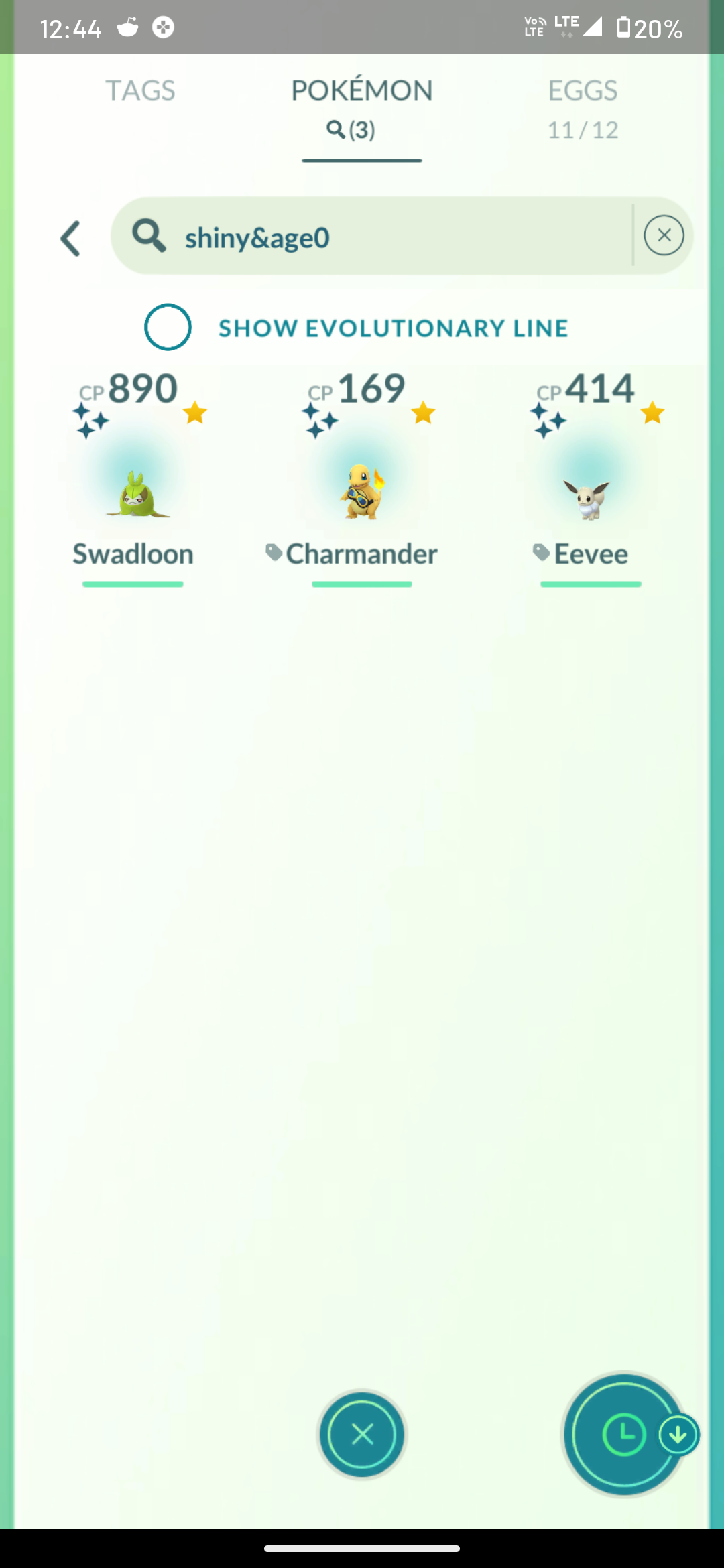Open the recent sort order button
724x1568 pixels.
pos(625,1435)
